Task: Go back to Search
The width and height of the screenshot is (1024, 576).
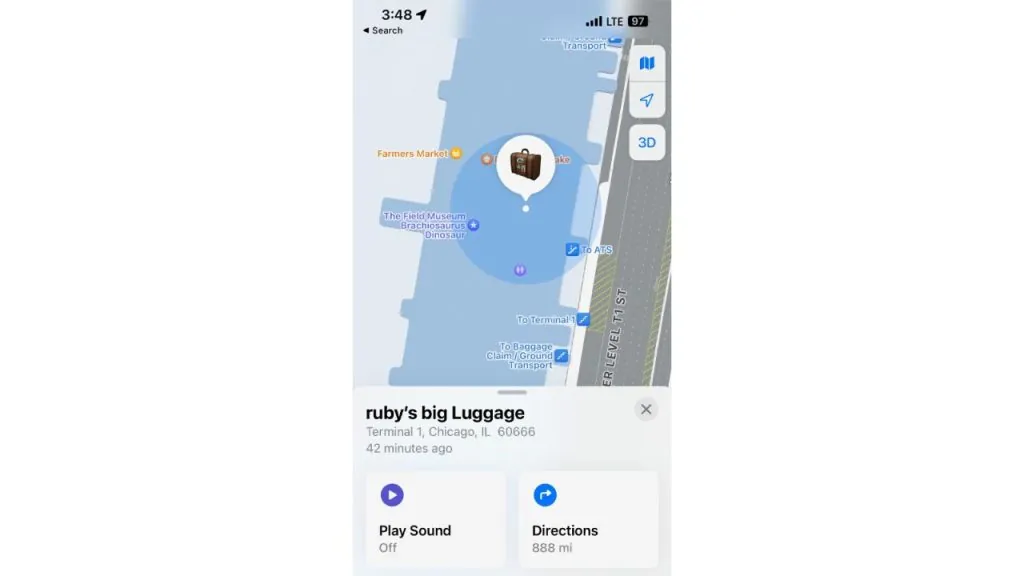Action: pos(383,31)
